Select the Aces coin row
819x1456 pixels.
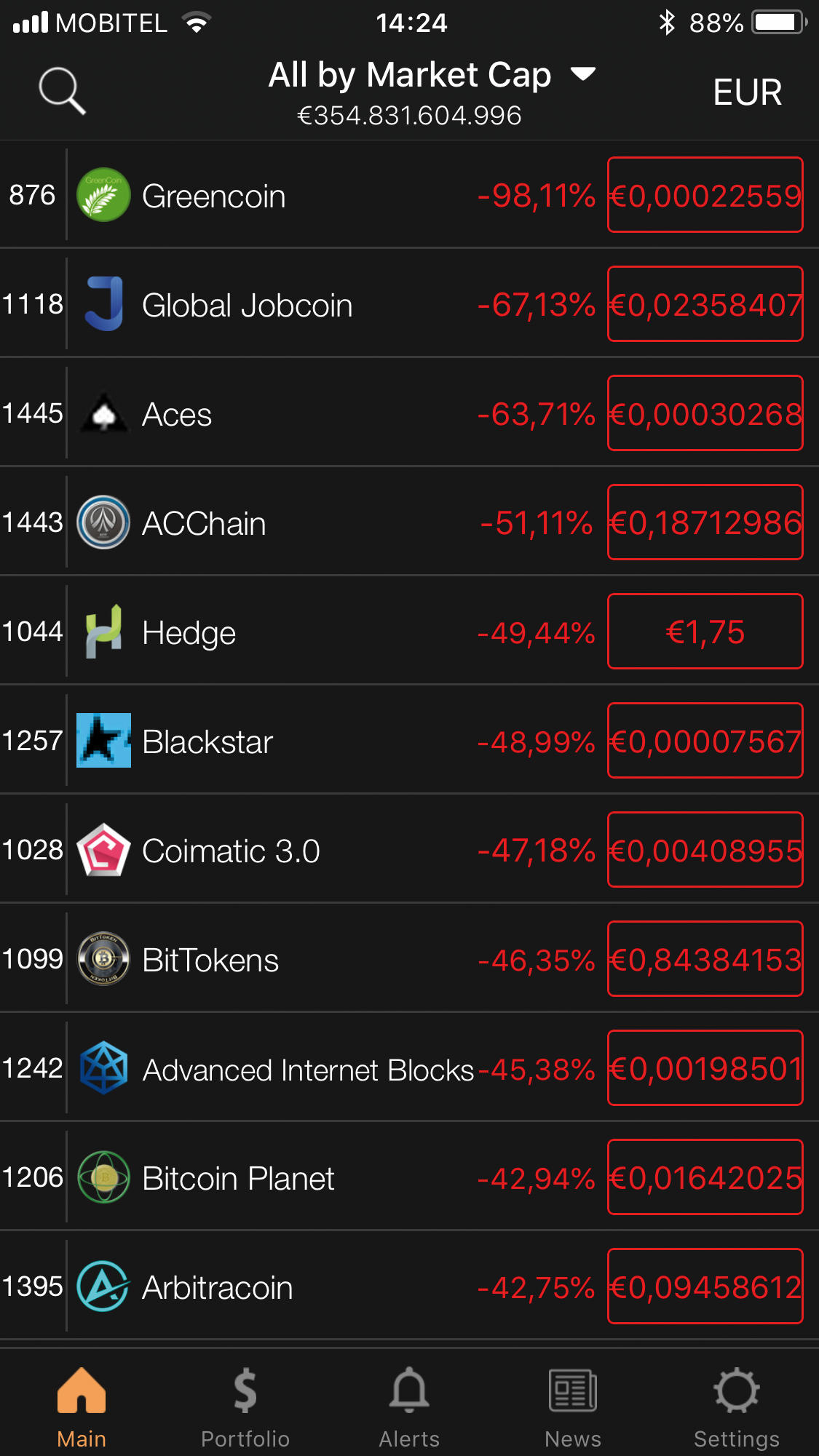coord(409,413)
